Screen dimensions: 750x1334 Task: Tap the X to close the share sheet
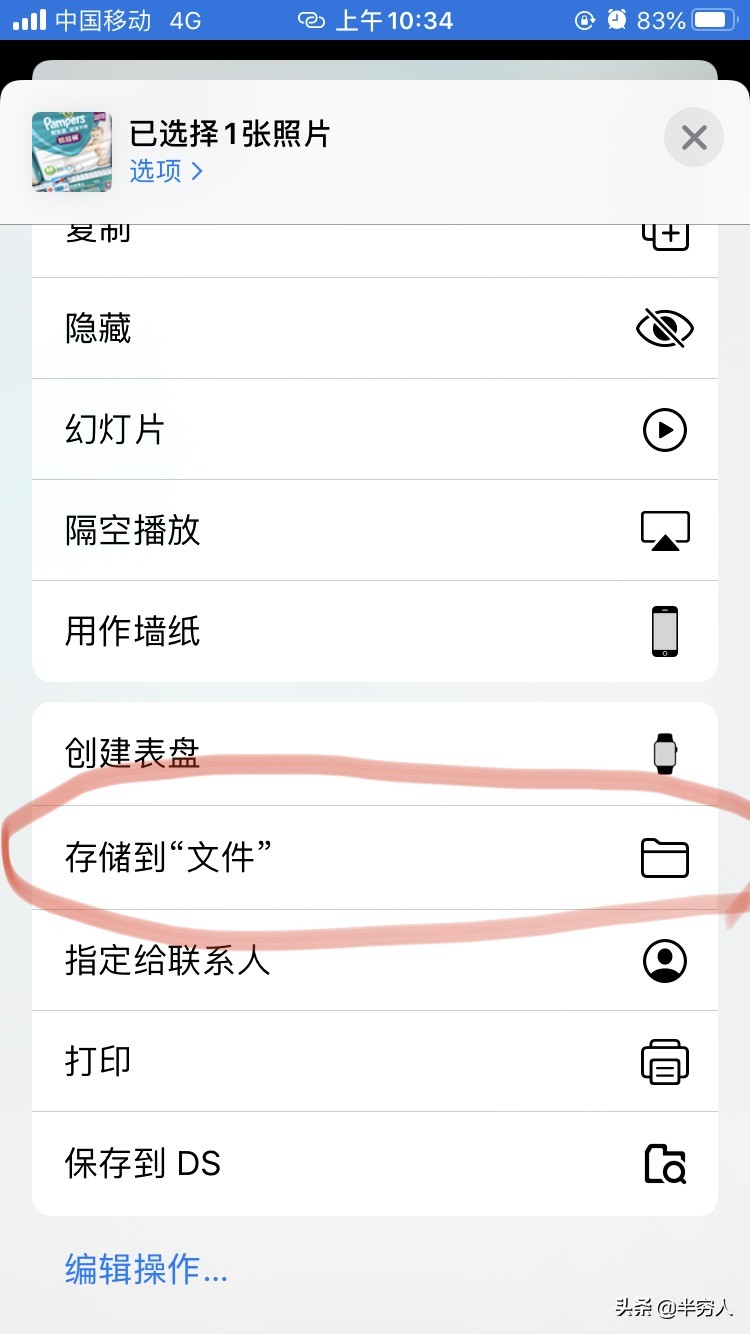tap(694, 137)
